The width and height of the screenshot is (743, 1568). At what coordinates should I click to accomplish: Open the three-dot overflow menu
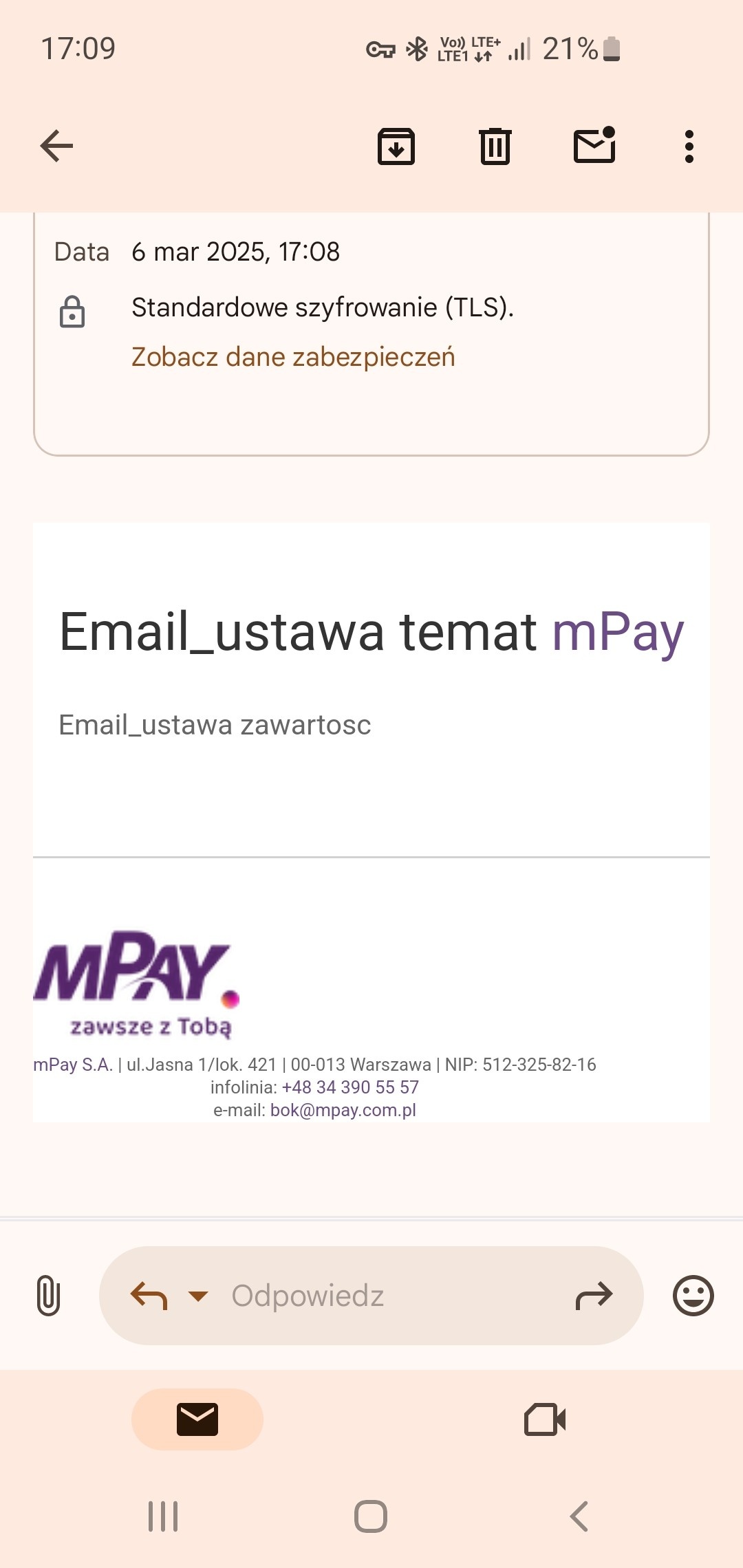pos(689,146)
